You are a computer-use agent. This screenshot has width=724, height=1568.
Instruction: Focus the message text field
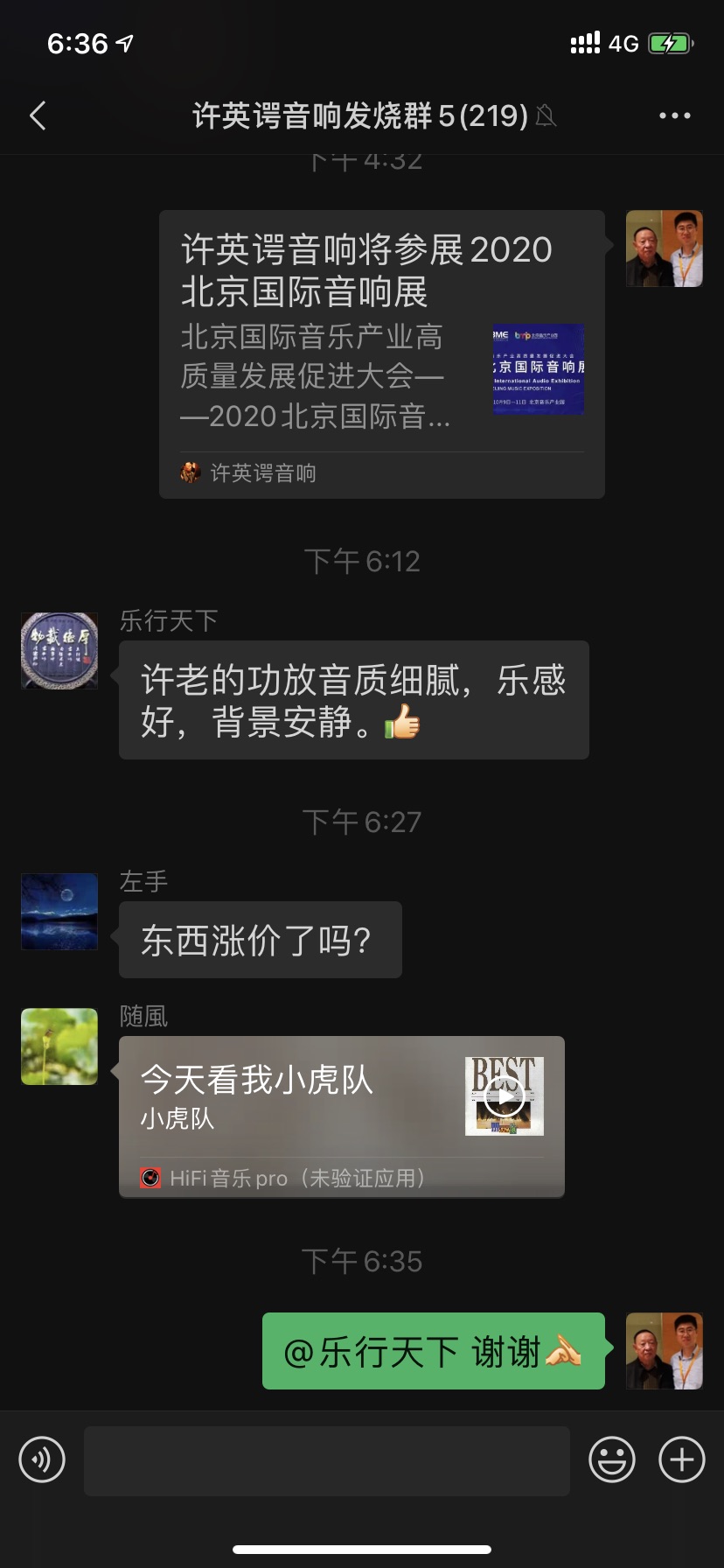click(x=326, y=1459)
